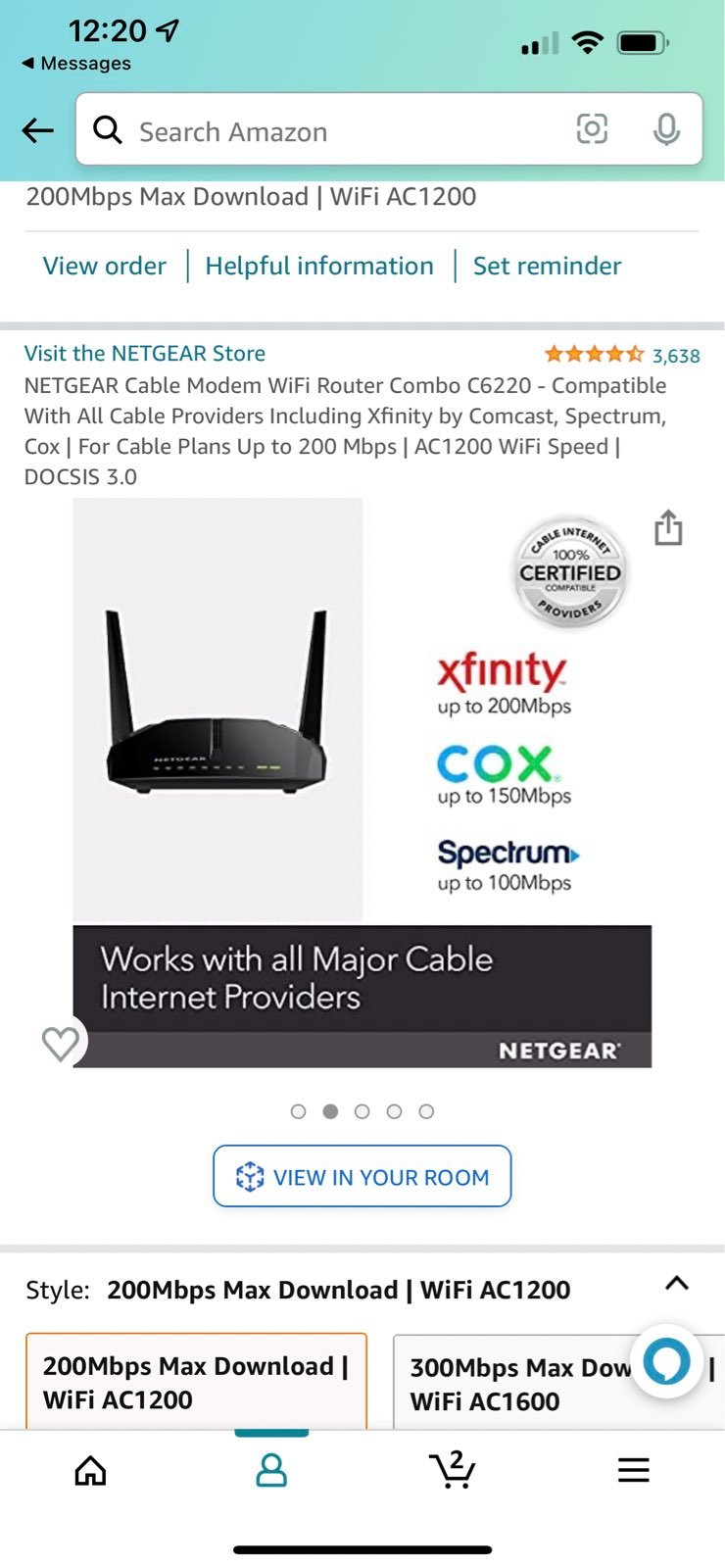Image resolution: width=725 pixels, height=1568 pixels.
Task: Open the NETGEAR router product image
Action: 362,782
